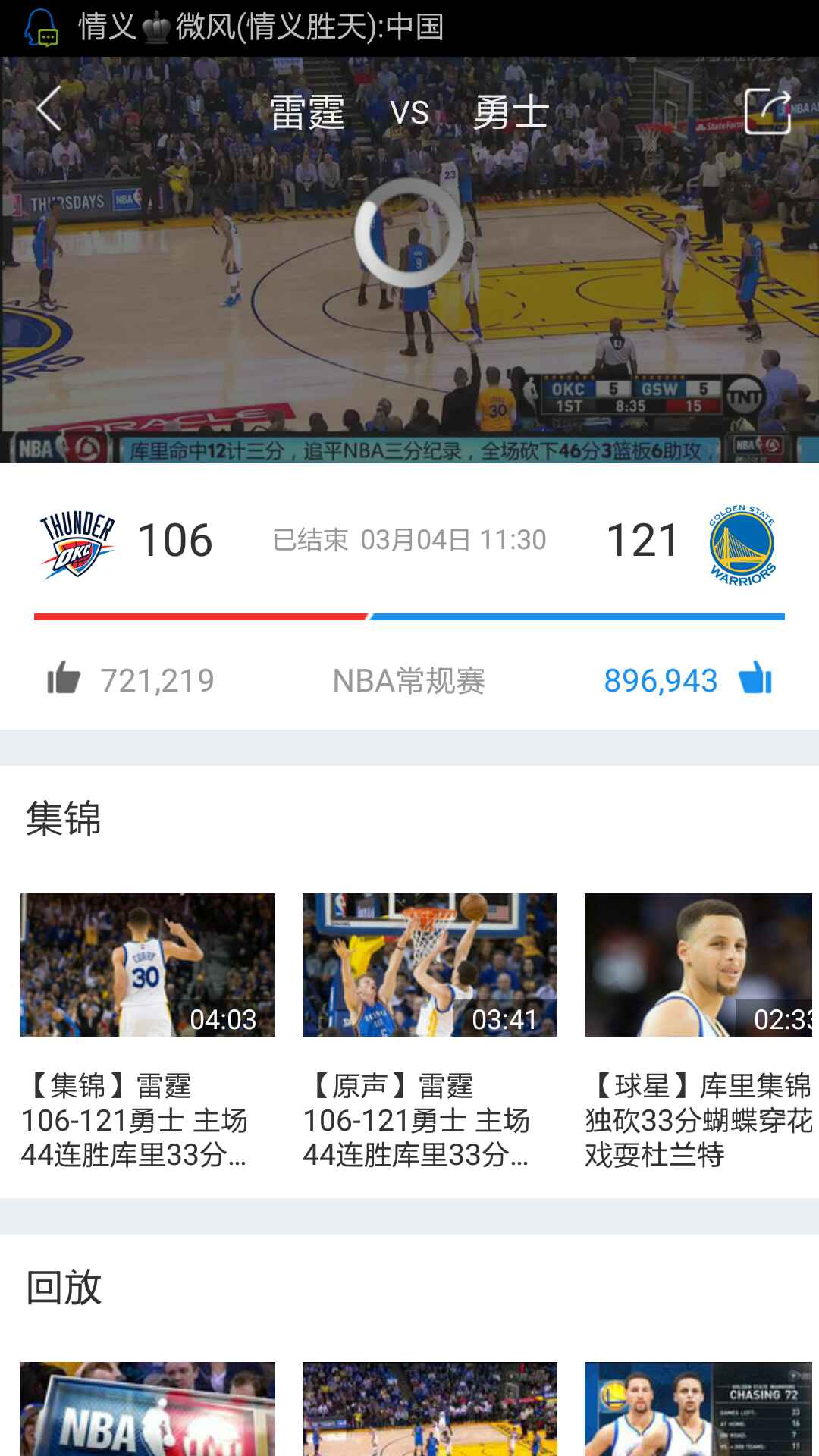The height and width of the screenshot is (1456, 819).
Task: Go back using the arrow over the video
Action: (49, 110)
